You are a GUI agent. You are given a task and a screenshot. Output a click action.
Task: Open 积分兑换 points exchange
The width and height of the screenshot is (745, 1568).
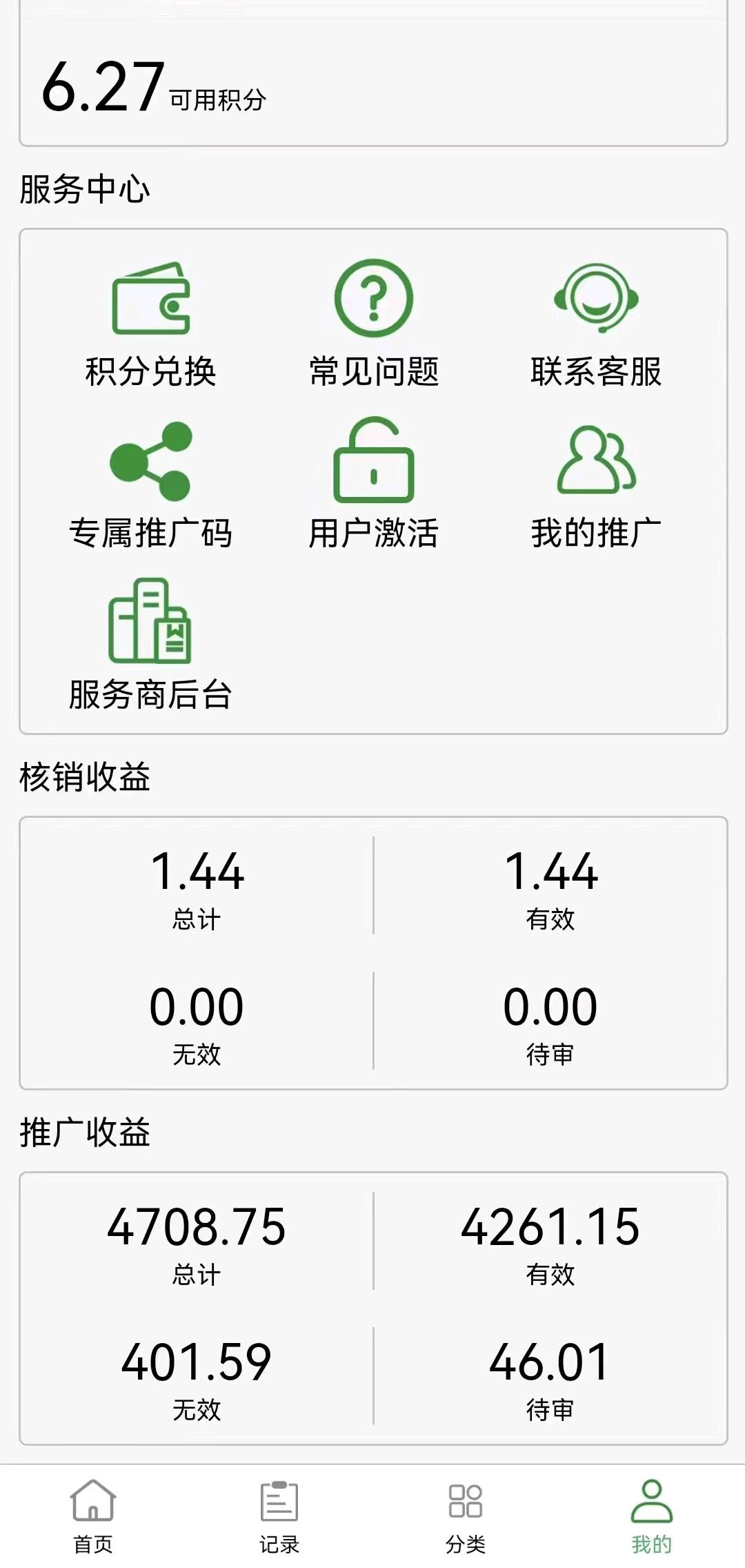pos(150,324)
